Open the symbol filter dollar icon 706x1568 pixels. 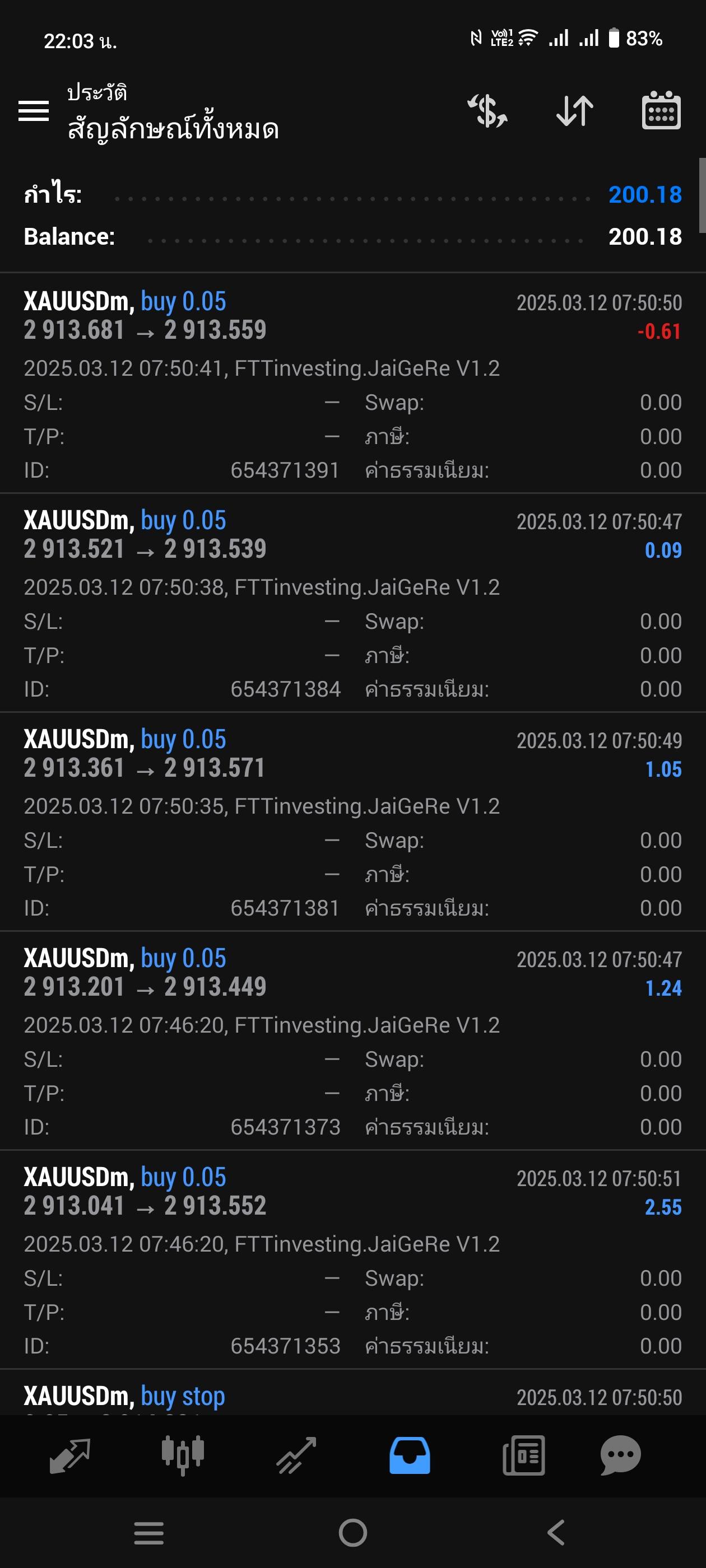[x=487, y=111]
